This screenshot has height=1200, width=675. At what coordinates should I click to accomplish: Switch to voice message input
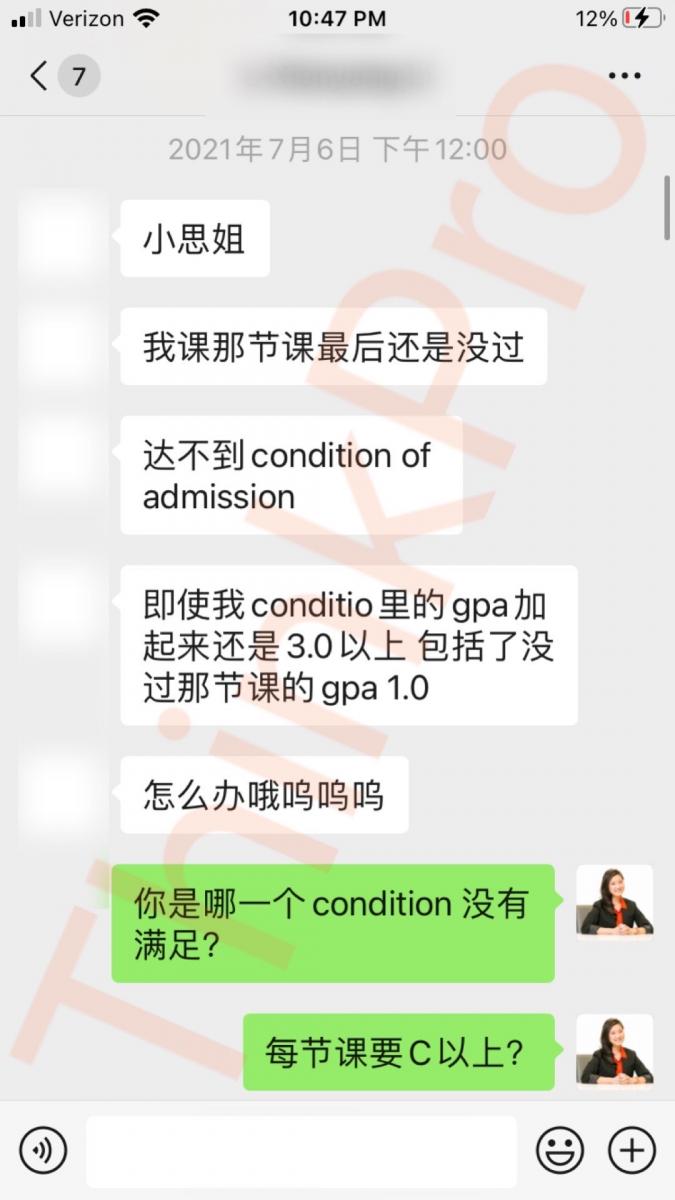point(42,1150)
